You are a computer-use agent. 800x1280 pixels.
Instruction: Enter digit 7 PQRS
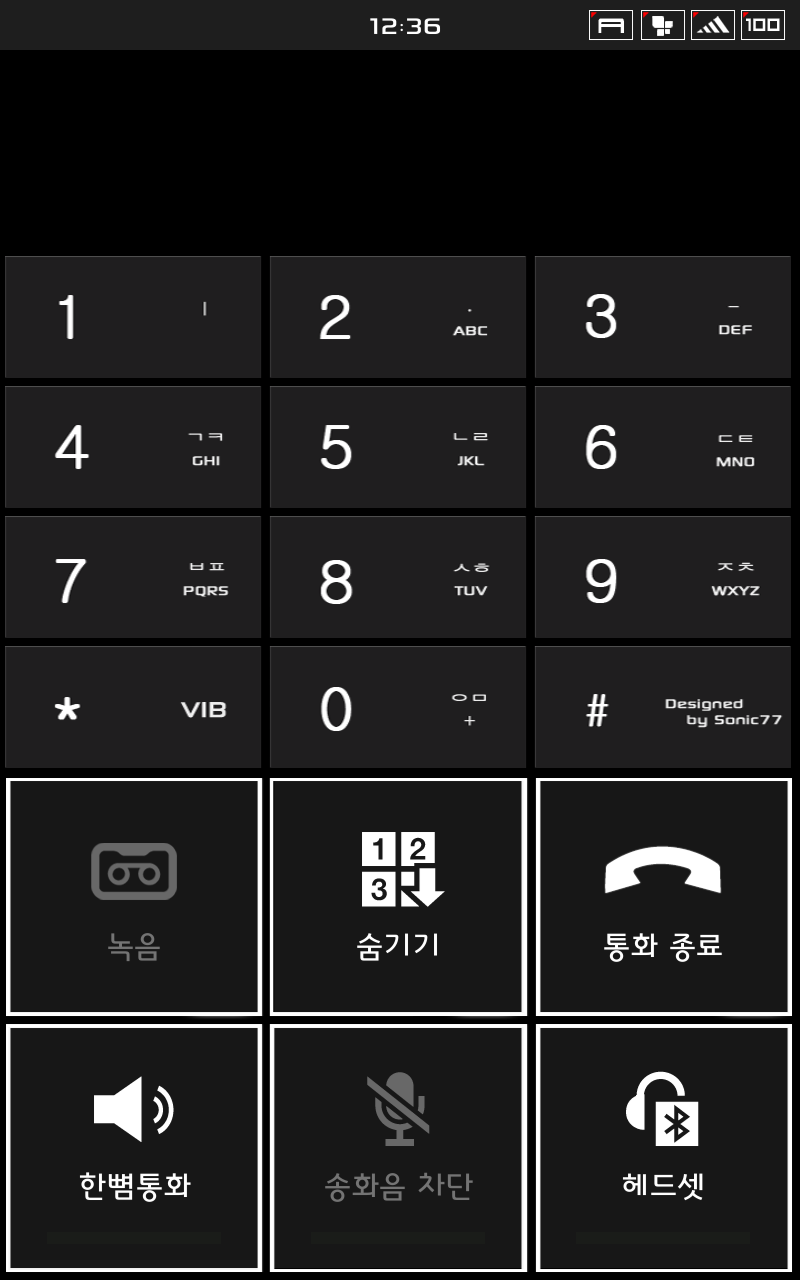coord(133,577)
